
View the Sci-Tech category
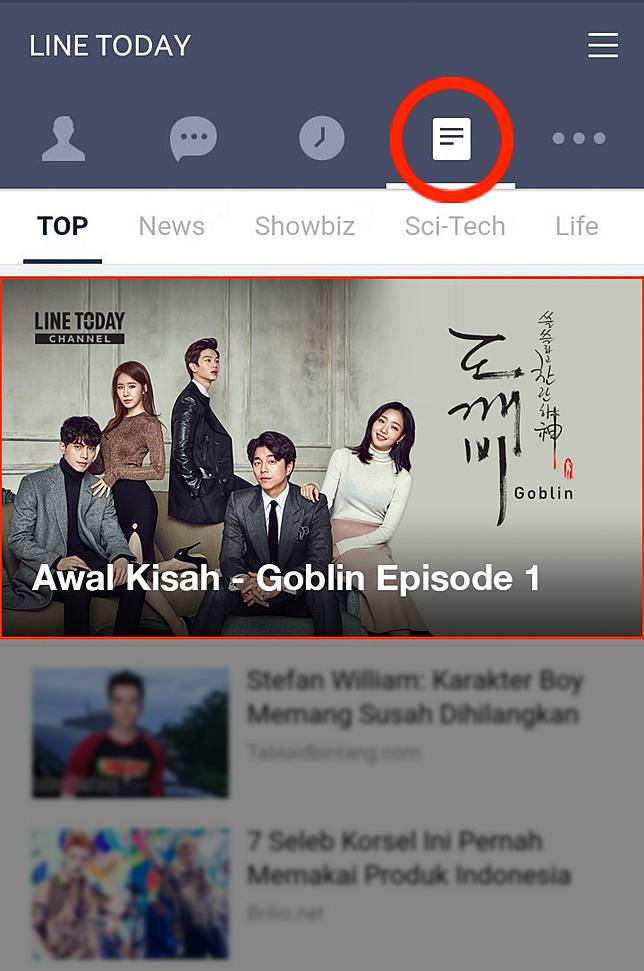coord(455,227)
